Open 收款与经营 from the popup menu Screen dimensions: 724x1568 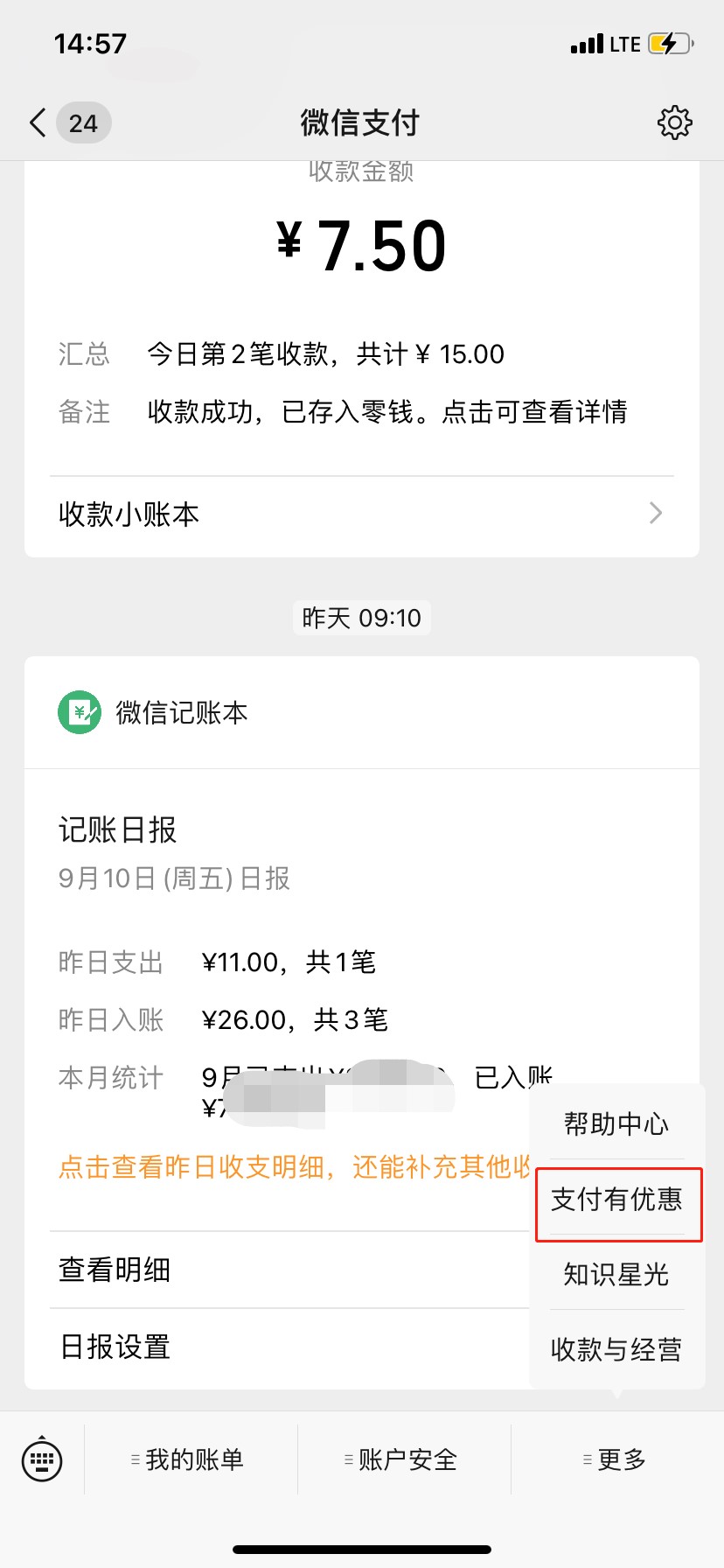coord(616,1349)
